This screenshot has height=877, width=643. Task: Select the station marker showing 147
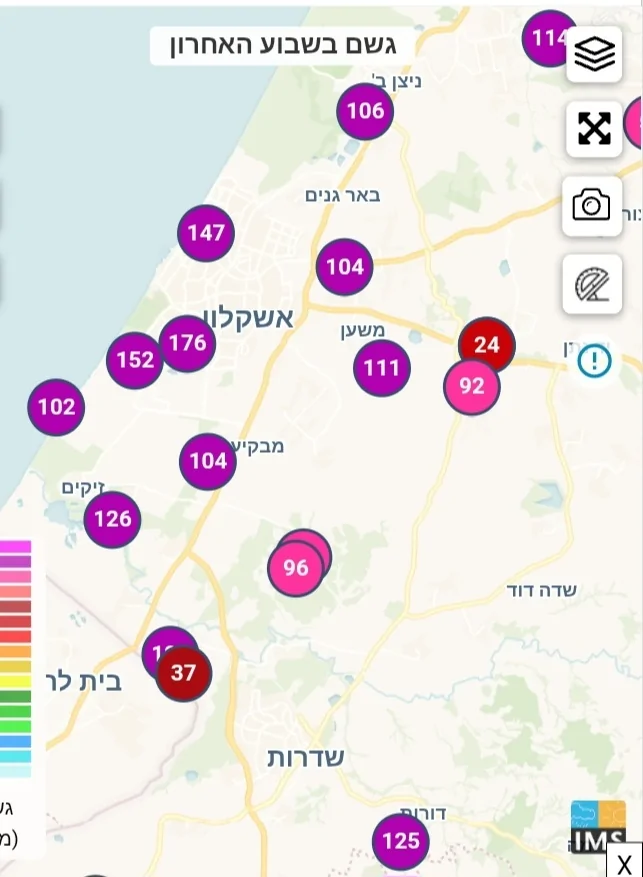tap(206, 233)
